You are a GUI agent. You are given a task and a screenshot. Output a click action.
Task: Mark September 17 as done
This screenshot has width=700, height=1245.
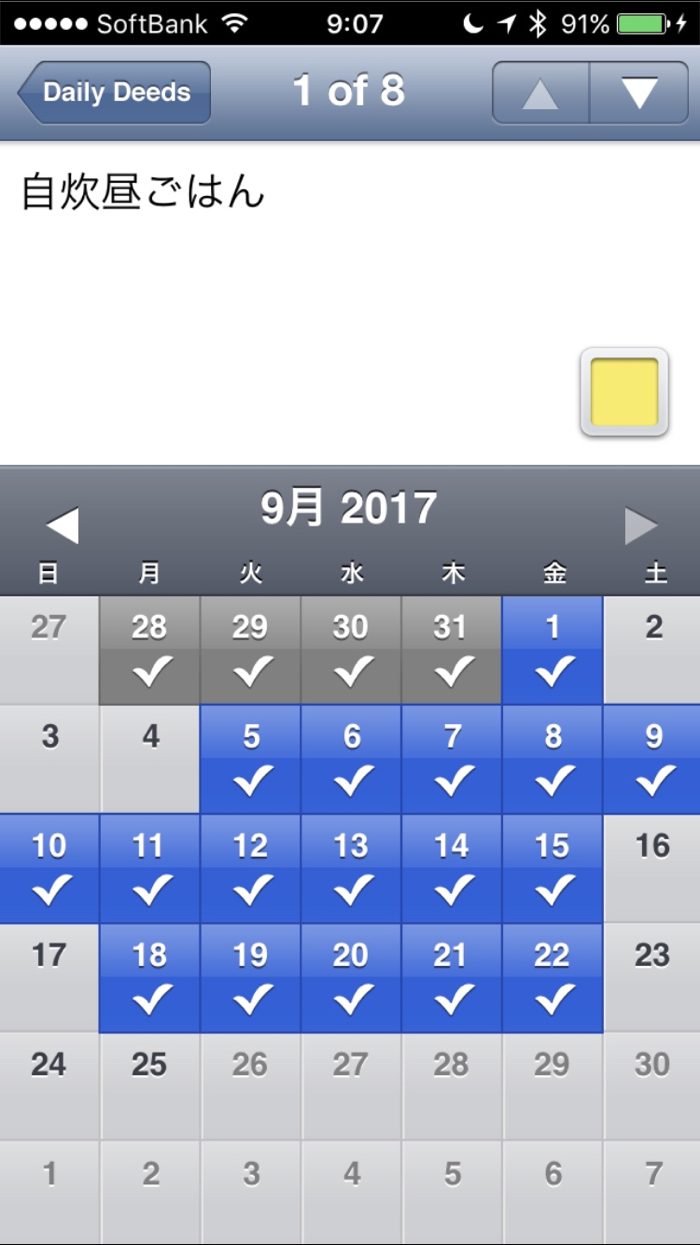coord(49,978)
